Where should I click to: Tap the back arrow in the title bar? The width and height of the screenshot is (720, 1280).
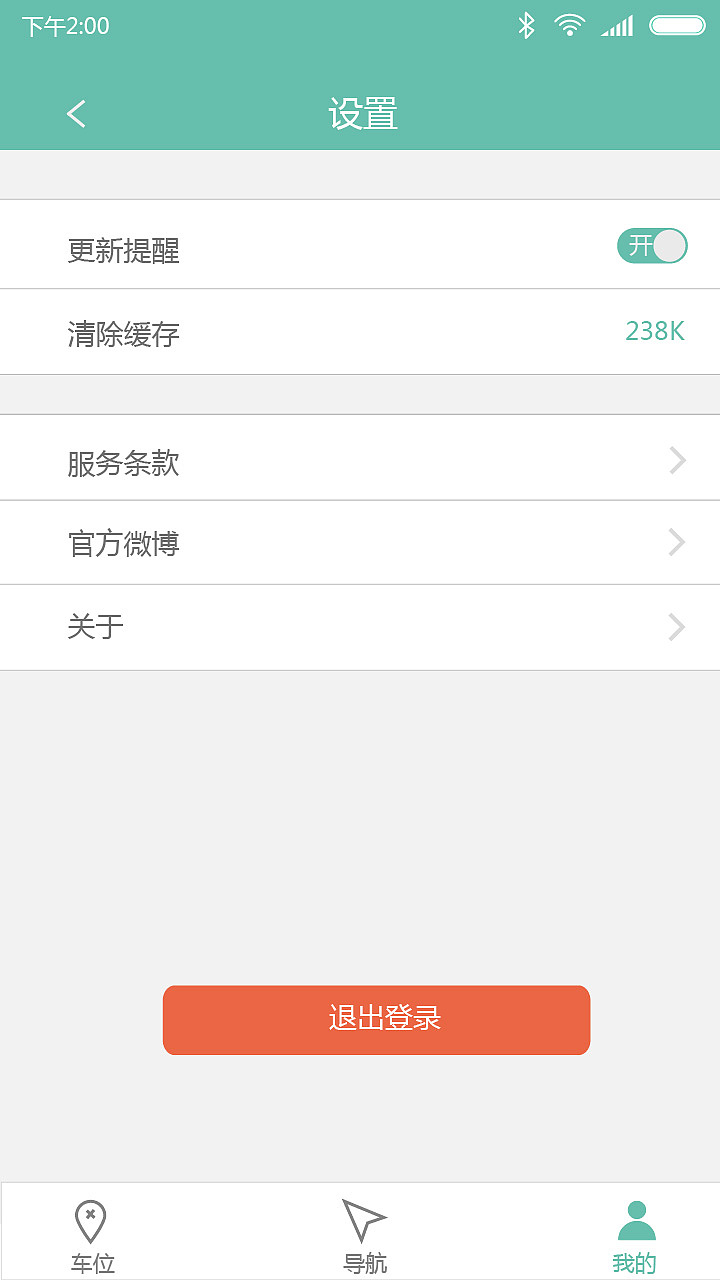pyautogui.click(x=76, y=113)
